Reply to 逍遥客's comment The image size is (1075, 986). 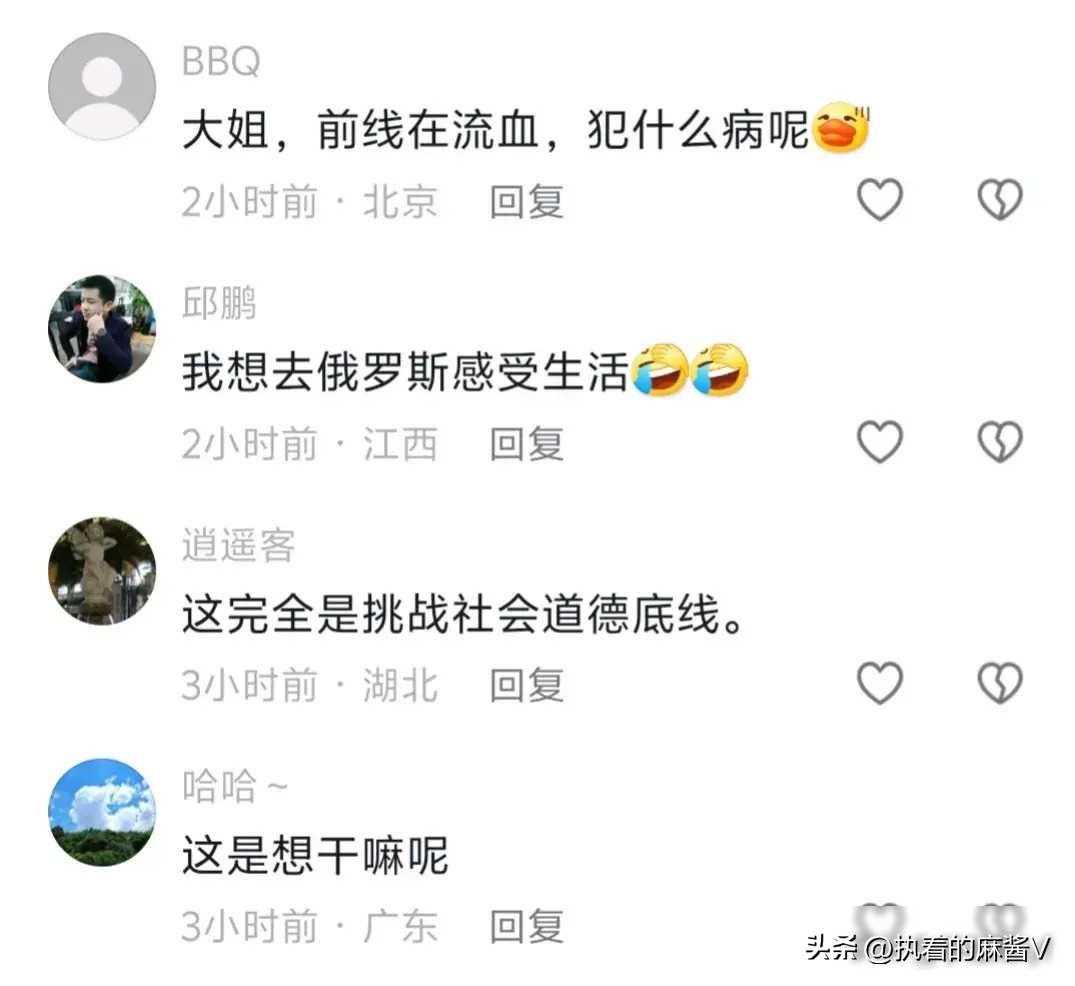tap(527, 685)
